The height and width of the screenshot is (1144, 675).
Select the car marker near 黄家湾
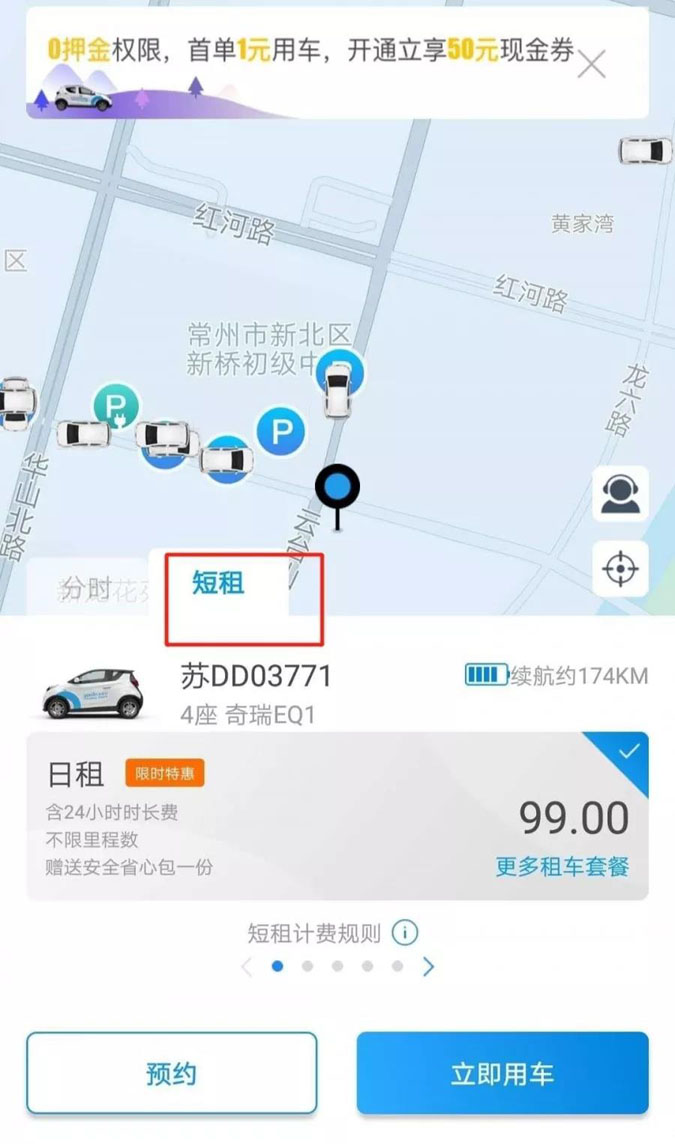[x=645, y=150]
